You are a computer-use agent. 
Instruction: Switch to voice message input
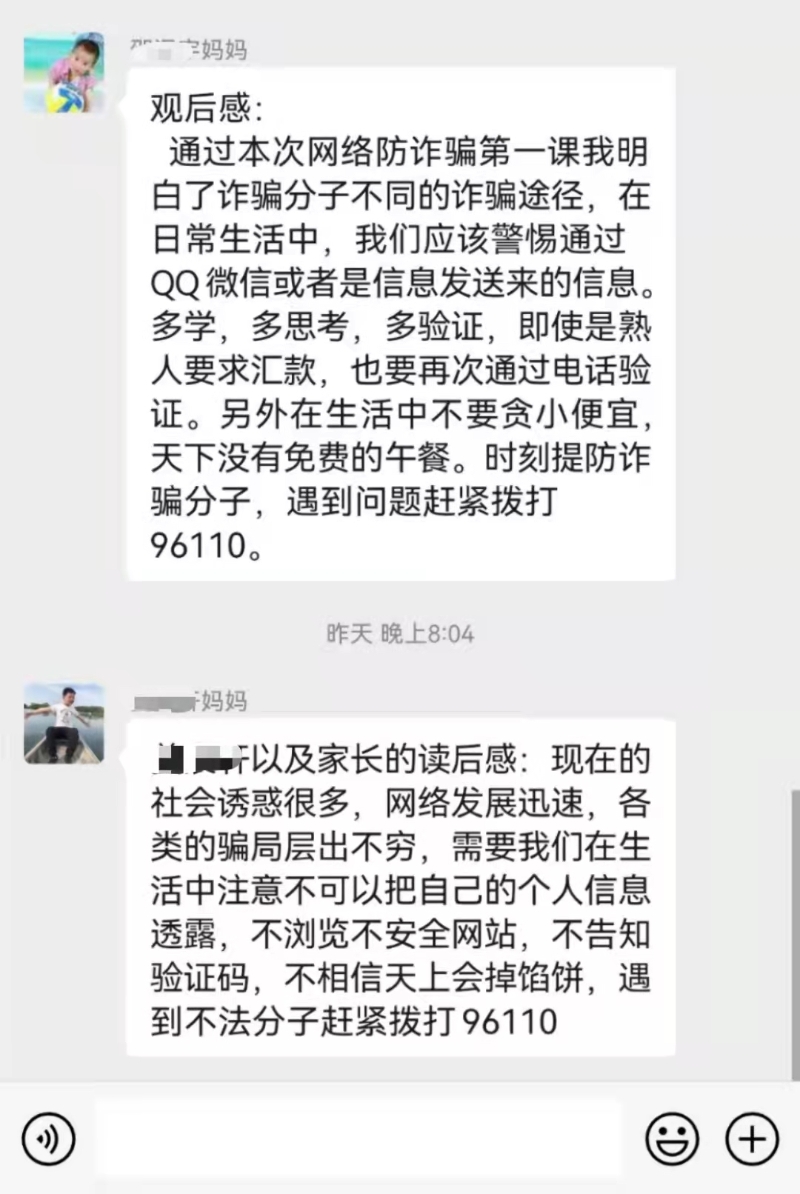point(48,1138)
